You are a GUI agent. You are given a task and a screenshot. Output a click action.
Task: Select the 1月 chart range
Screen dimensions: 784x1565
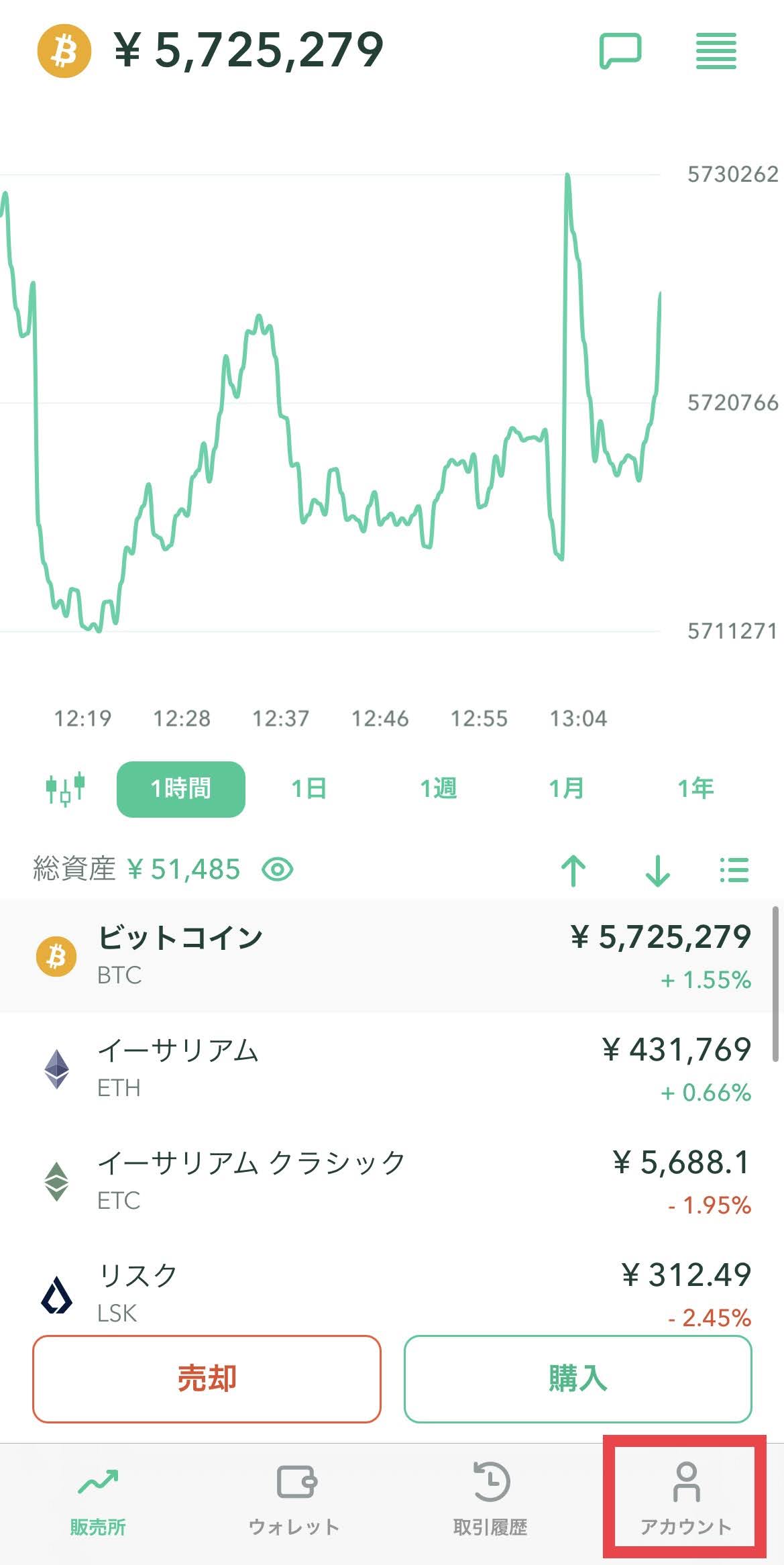(x=567, y=789)
